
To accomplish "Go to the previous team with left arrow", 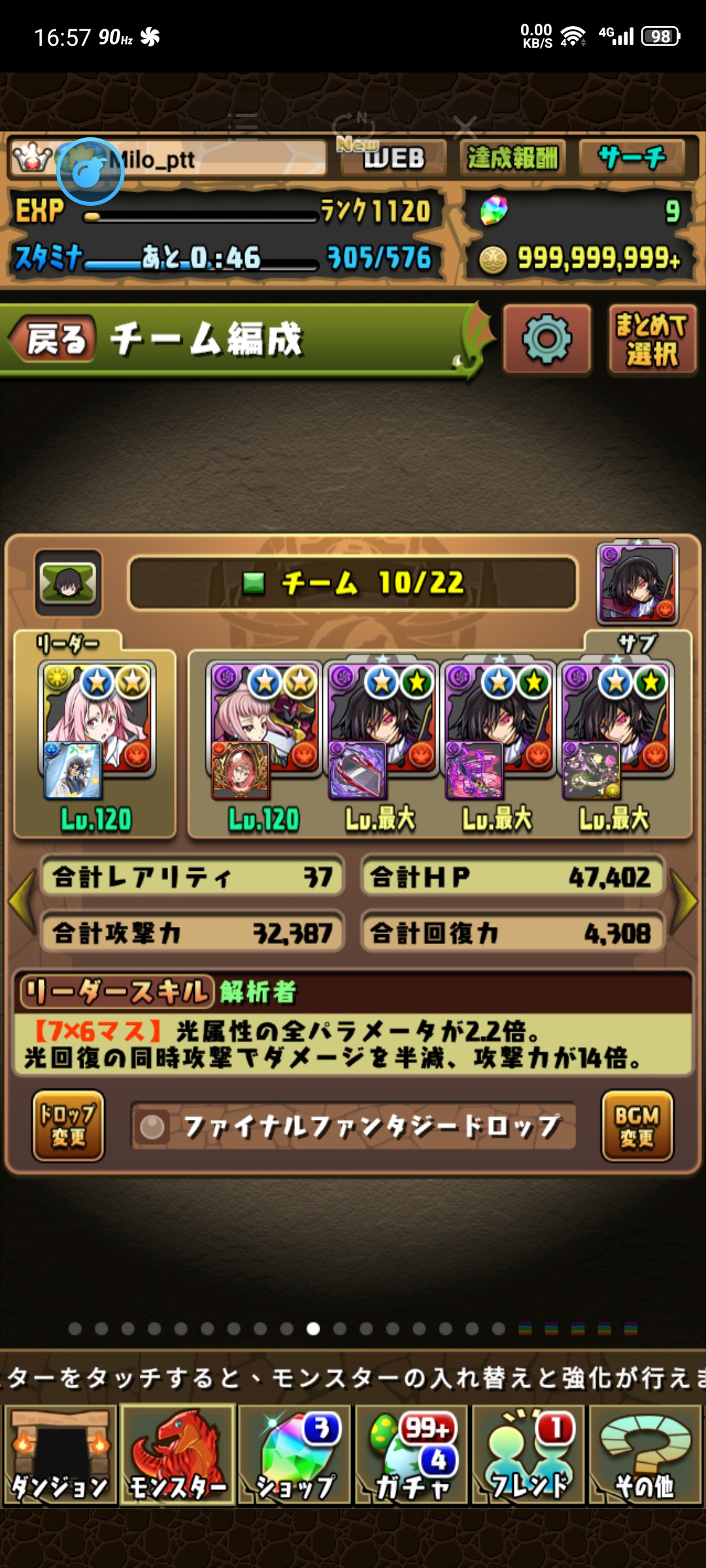I will [21, 902].
